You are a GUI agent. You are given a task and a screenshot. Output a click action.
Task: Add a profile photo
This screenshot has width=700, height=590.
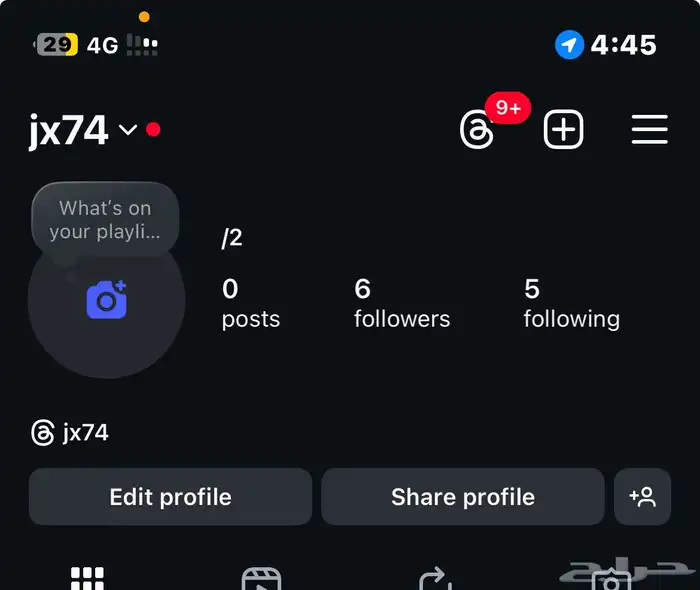[x=106, y=300]
